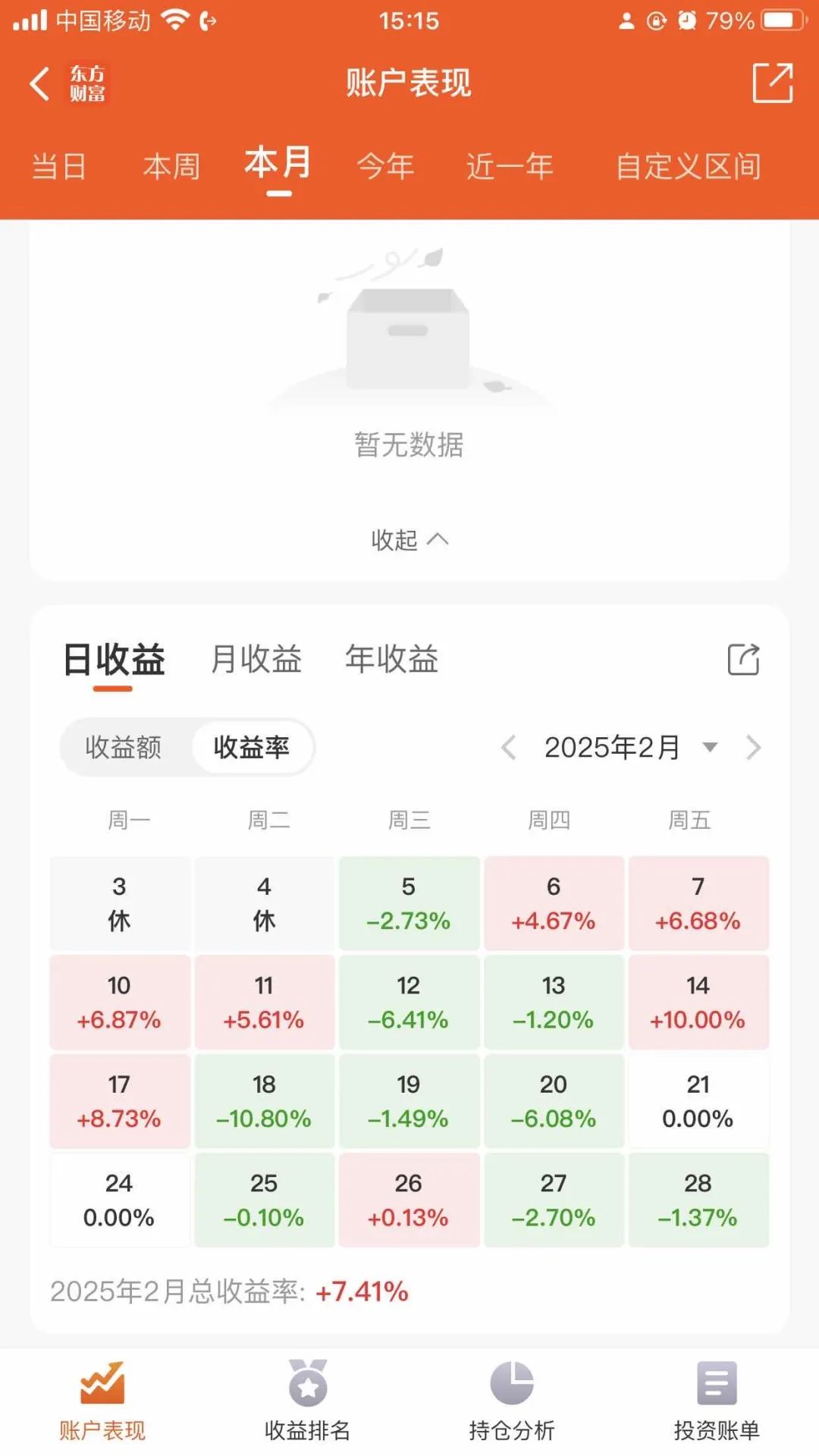Collapse the section via 收起

pyautogui.click(x=409, y=540)
